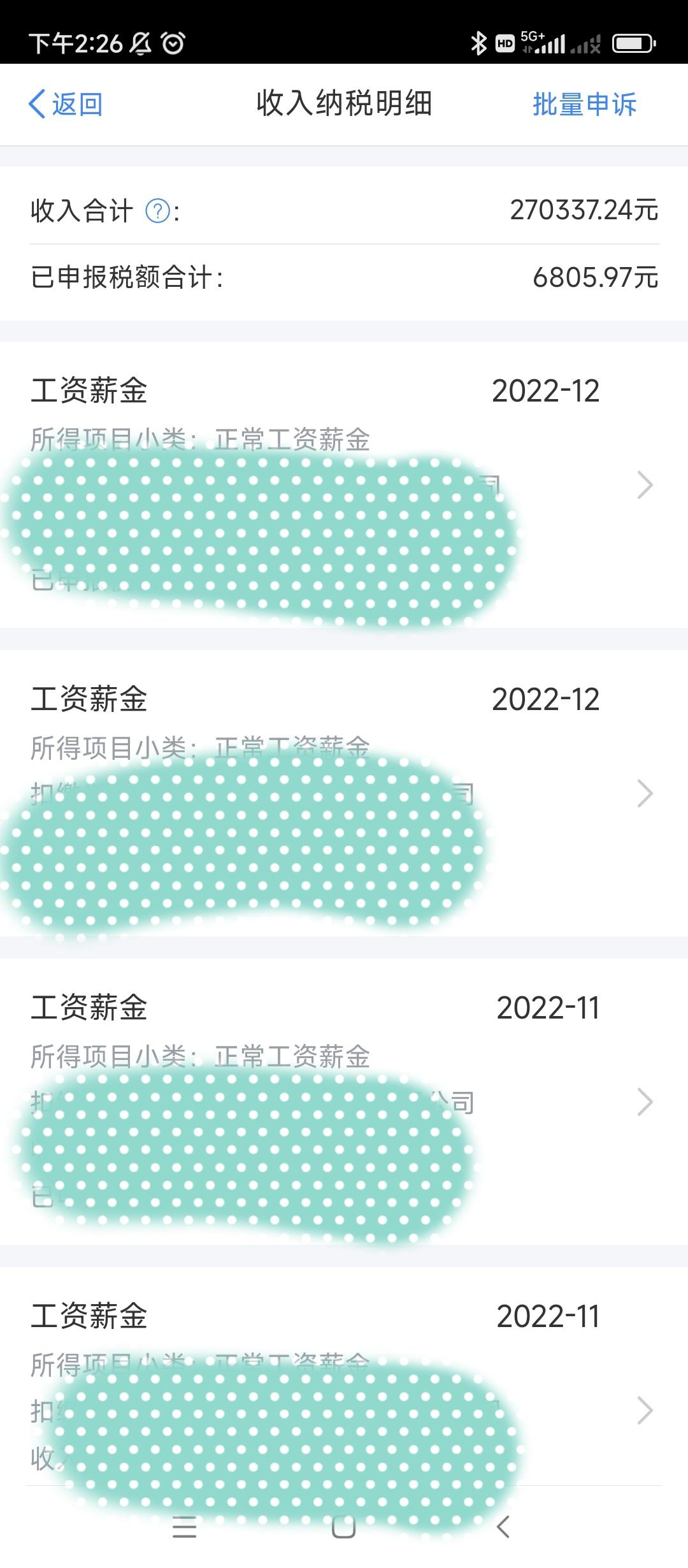Go back using the 返回 button

point(66,104)
